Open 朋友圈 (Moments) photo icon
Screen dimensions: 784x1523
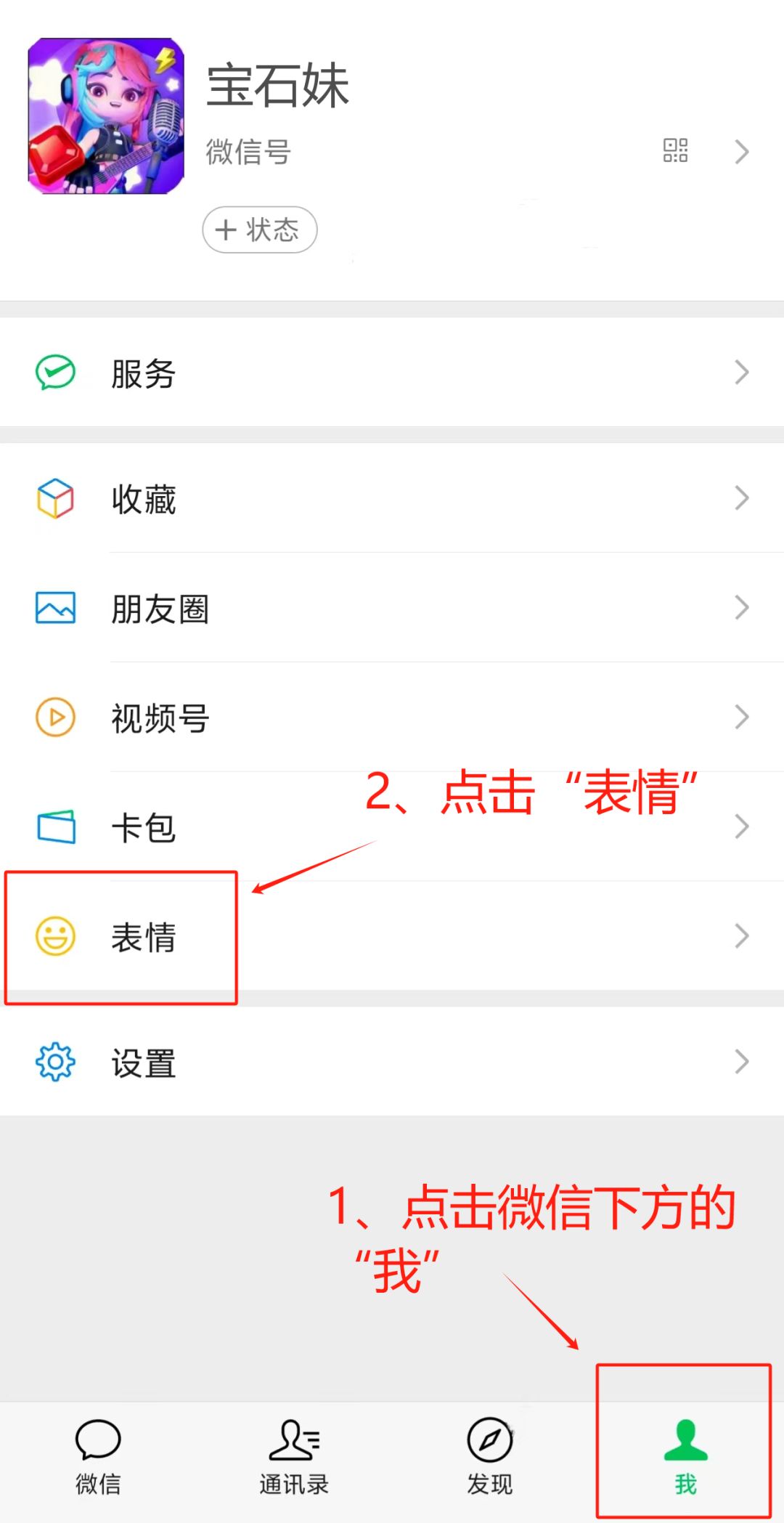tap(54, 608)
